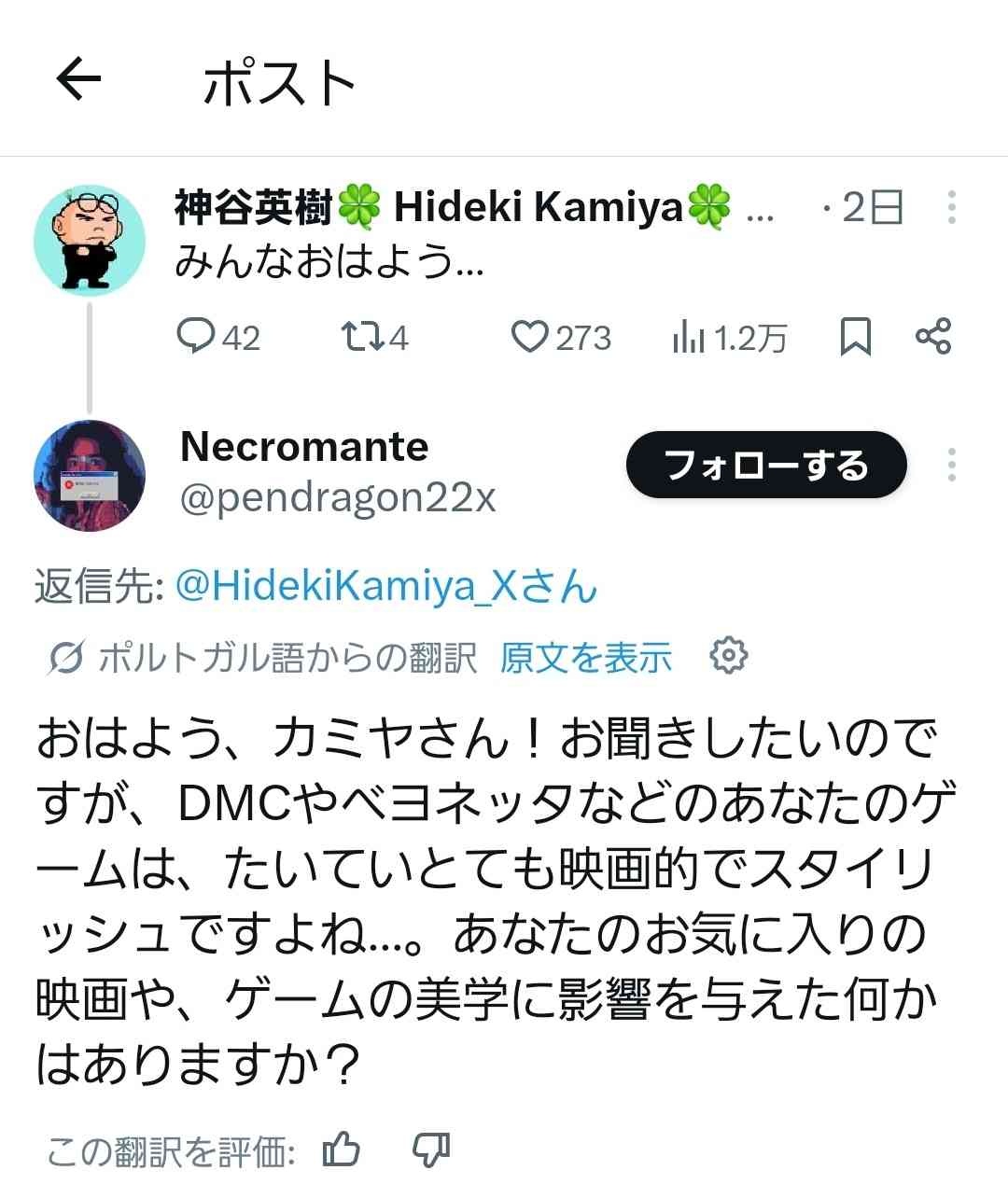Open overflow menu on Necromante's reply
Viewport: 1008px width, 1184px height.
click(x=951, y=464)
